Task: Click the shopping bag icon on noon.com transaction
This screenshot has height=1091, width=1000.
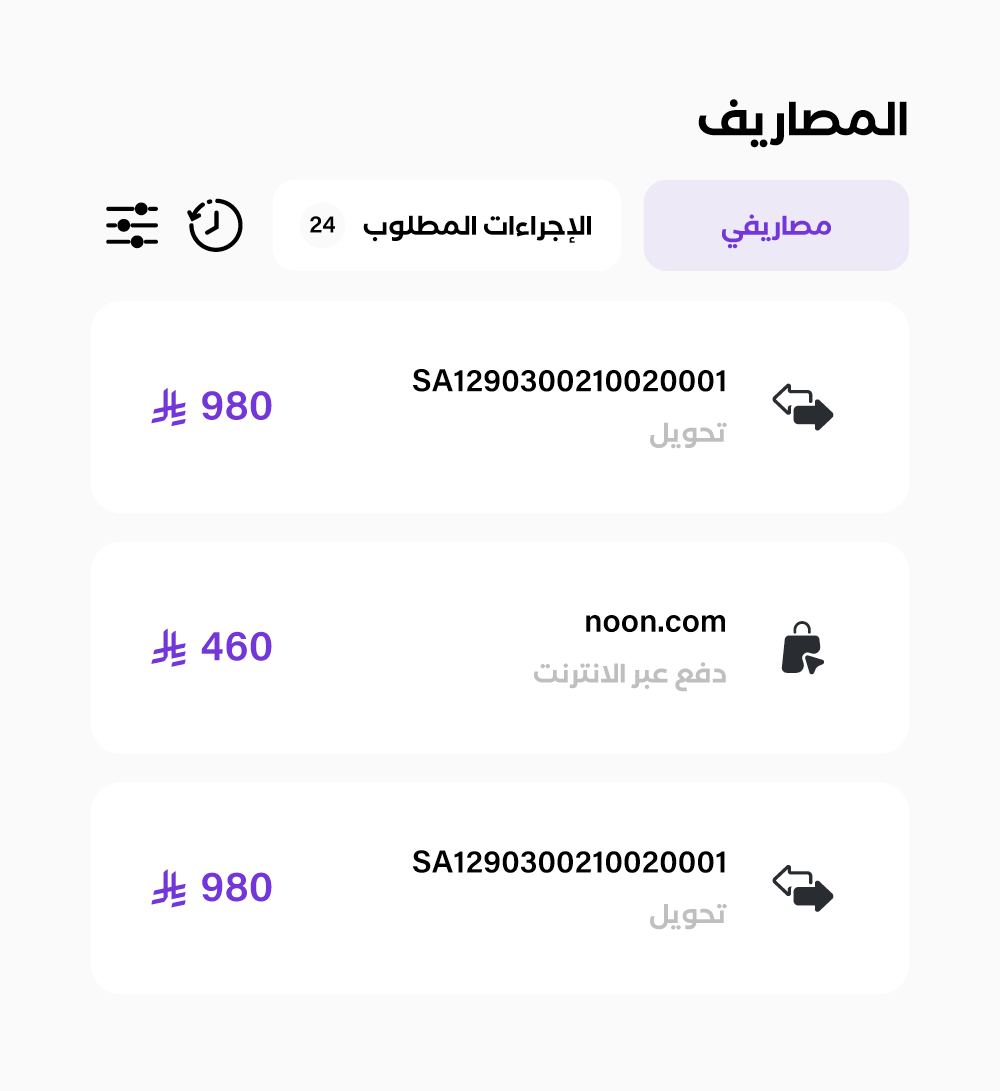Action: coord(801,646)
